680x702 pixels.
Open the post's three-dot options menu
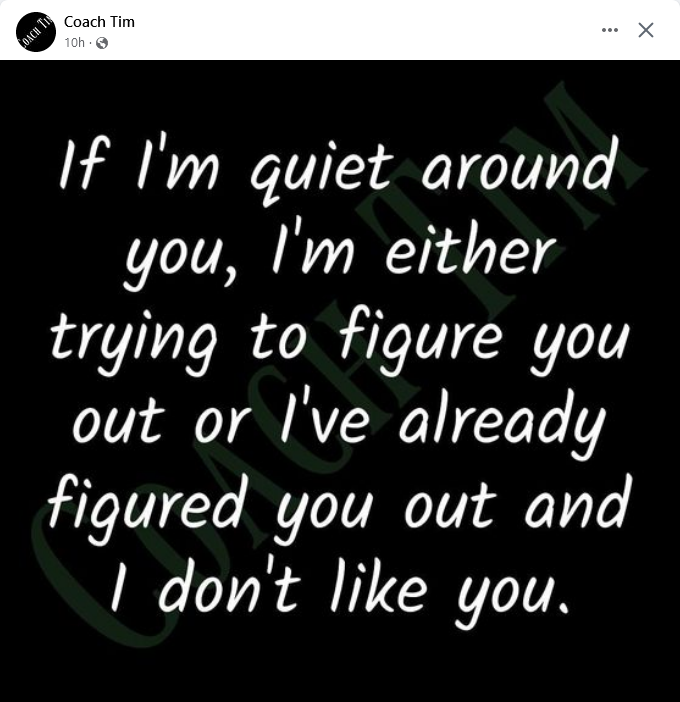(x=610, y=30)
